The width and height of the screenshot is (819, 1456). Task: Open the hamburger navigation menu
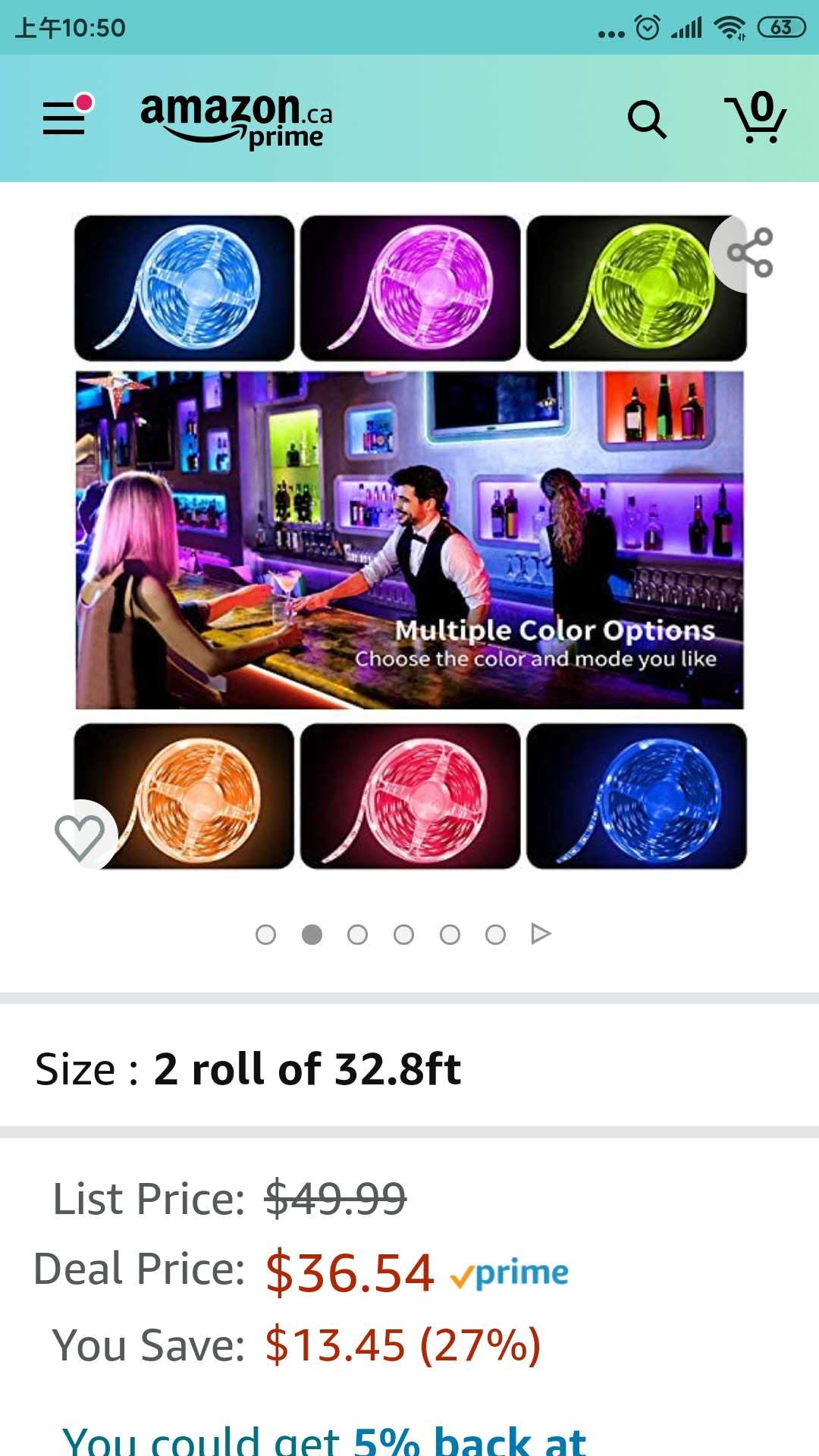tap(65, 118)
